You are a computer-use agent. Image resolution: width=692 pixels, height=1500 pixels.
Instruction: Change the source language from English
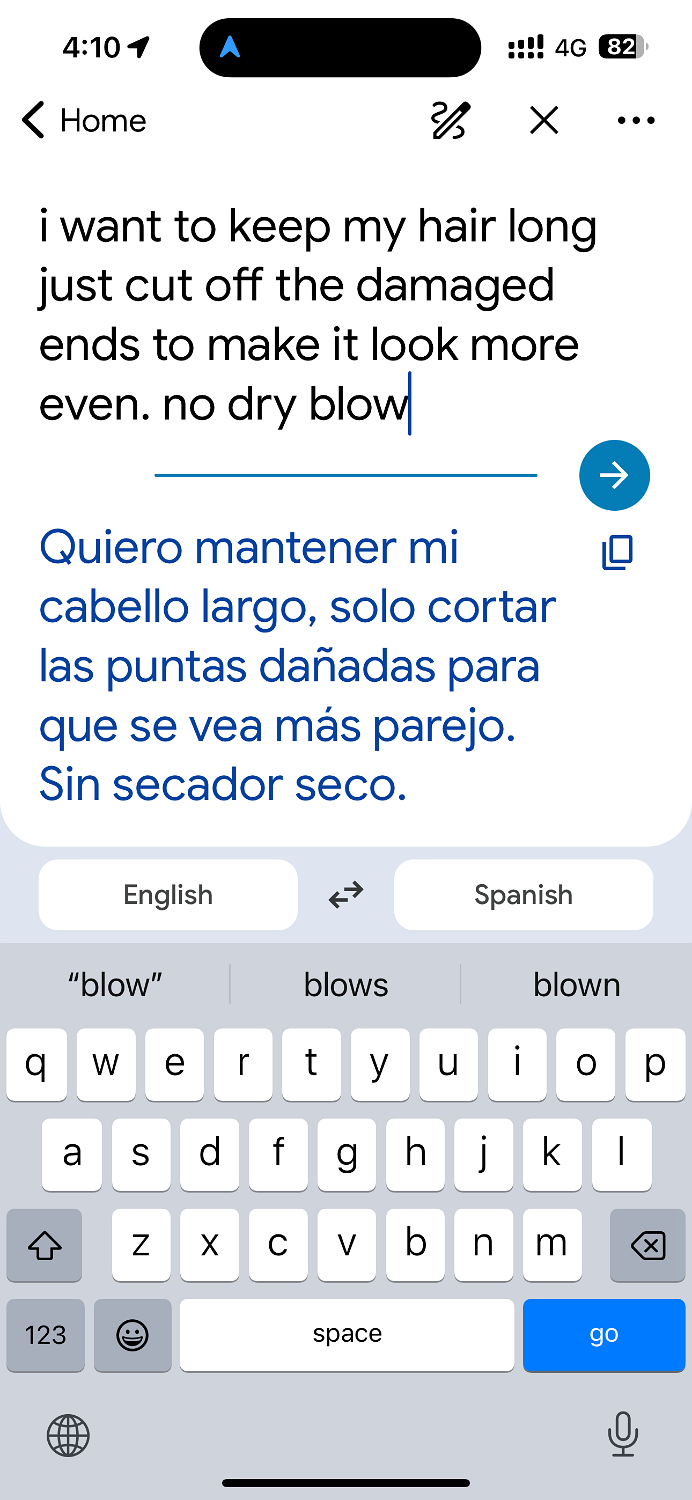click(168, 895)
